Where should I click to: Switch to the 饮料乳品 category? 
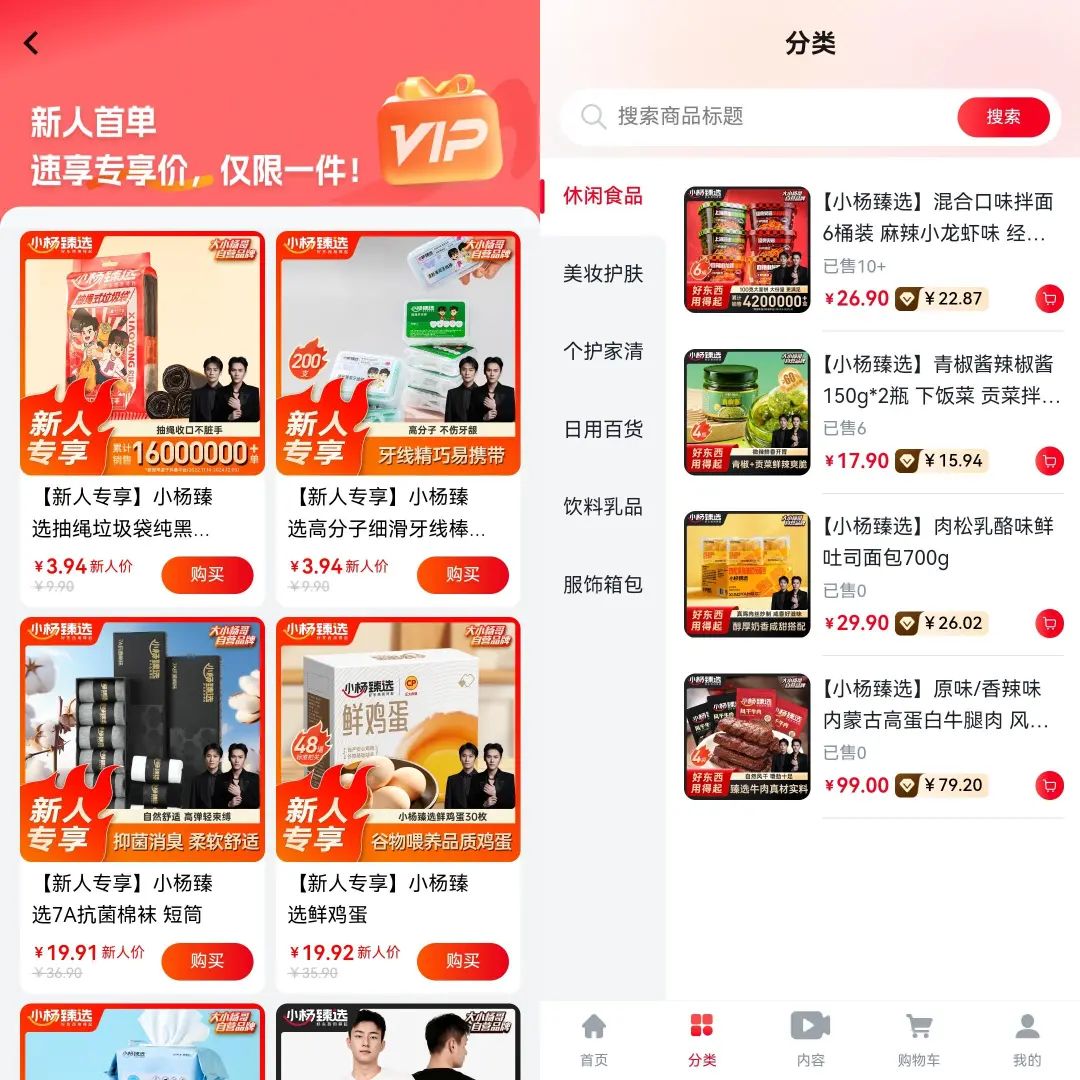[603, 507]
